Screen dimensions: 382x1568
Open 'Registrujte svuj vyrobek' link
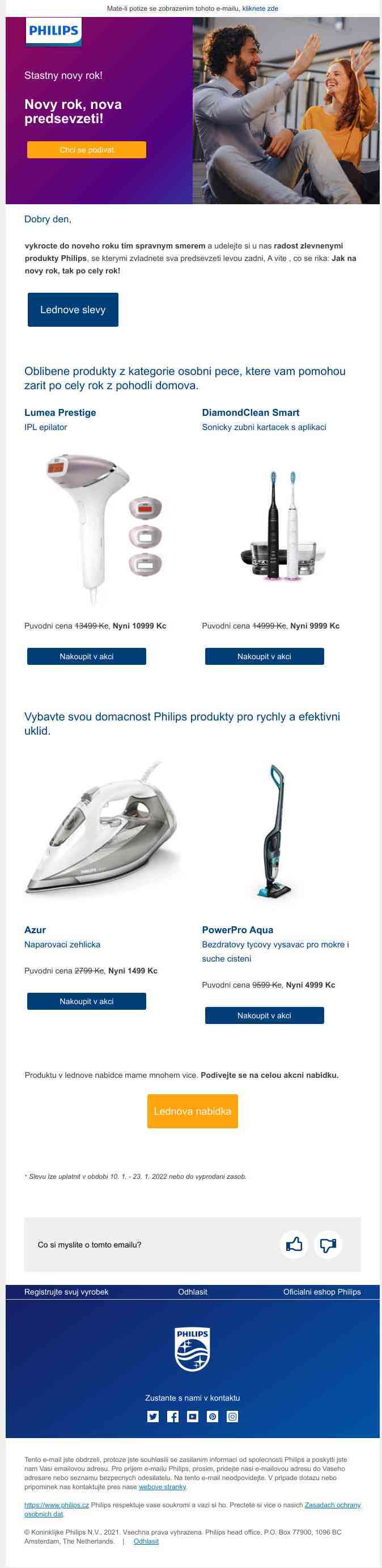[x=66, y=1292]
